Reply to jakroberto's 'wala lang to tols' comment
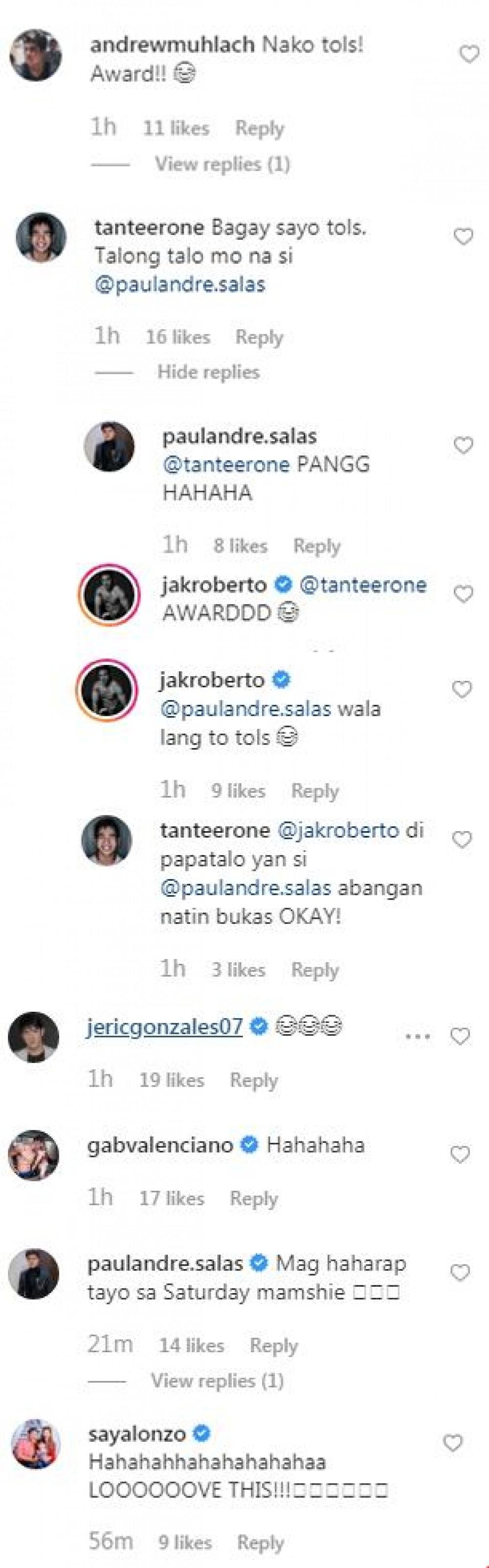 314,791
